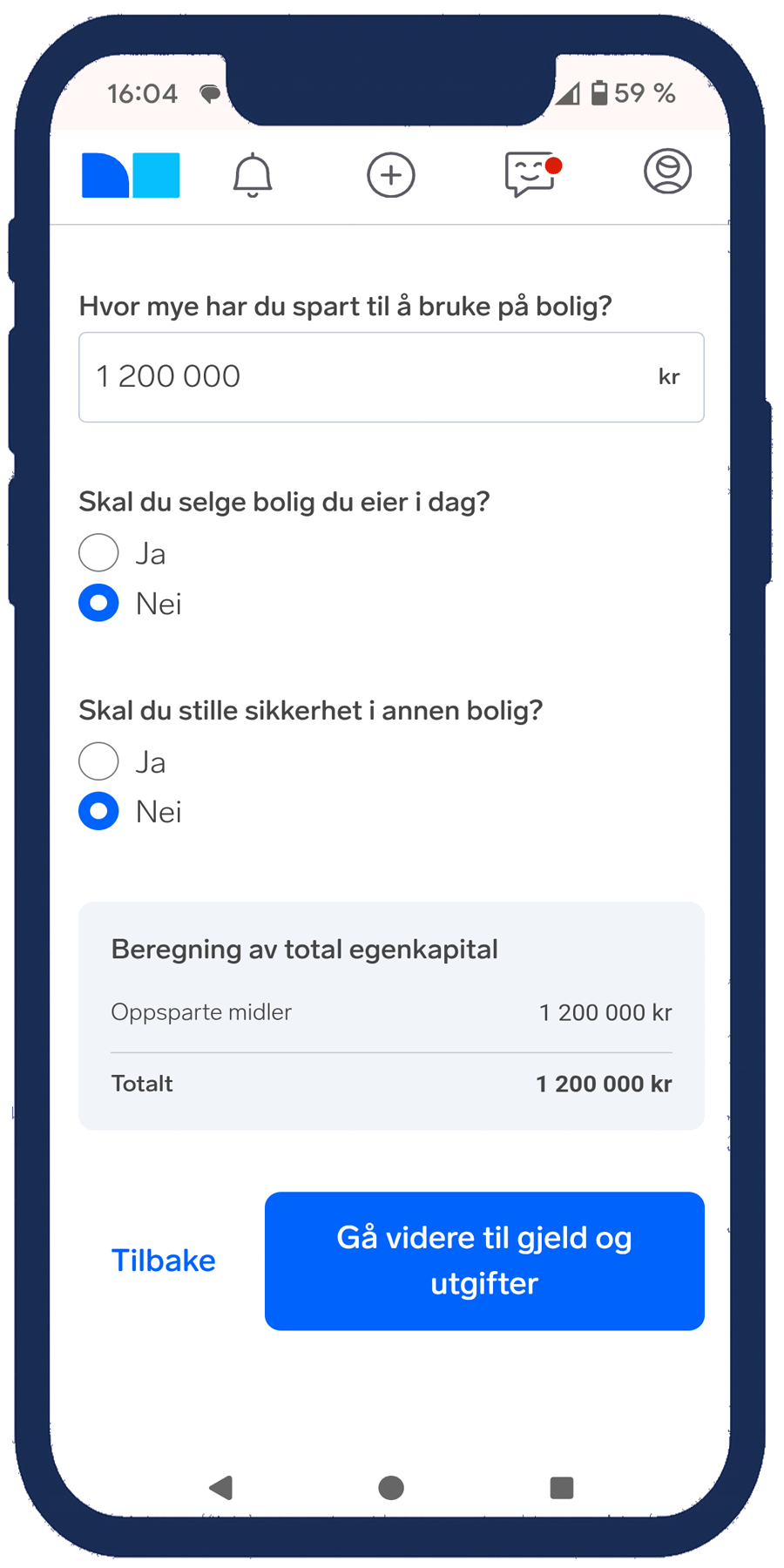Open the profile icon
784x1568 pixels.
point(667,172)
